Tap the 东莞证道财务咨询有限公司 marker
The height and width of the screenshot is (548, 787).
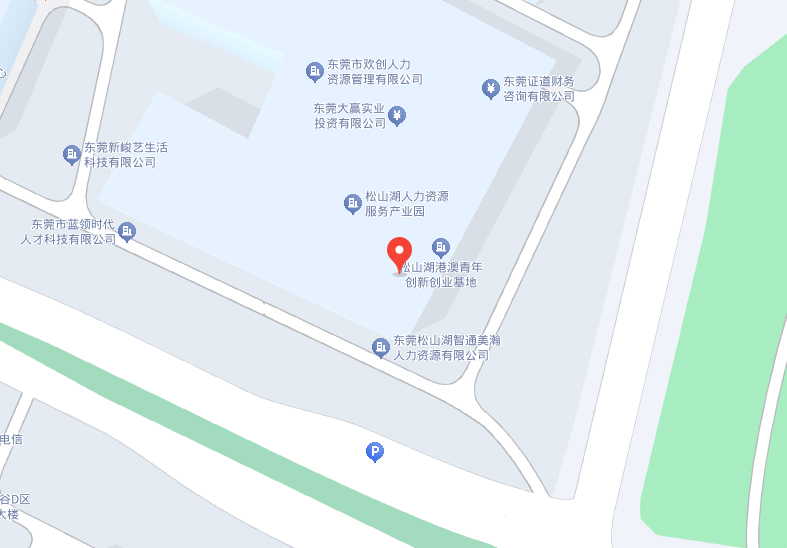pos(490,89)
